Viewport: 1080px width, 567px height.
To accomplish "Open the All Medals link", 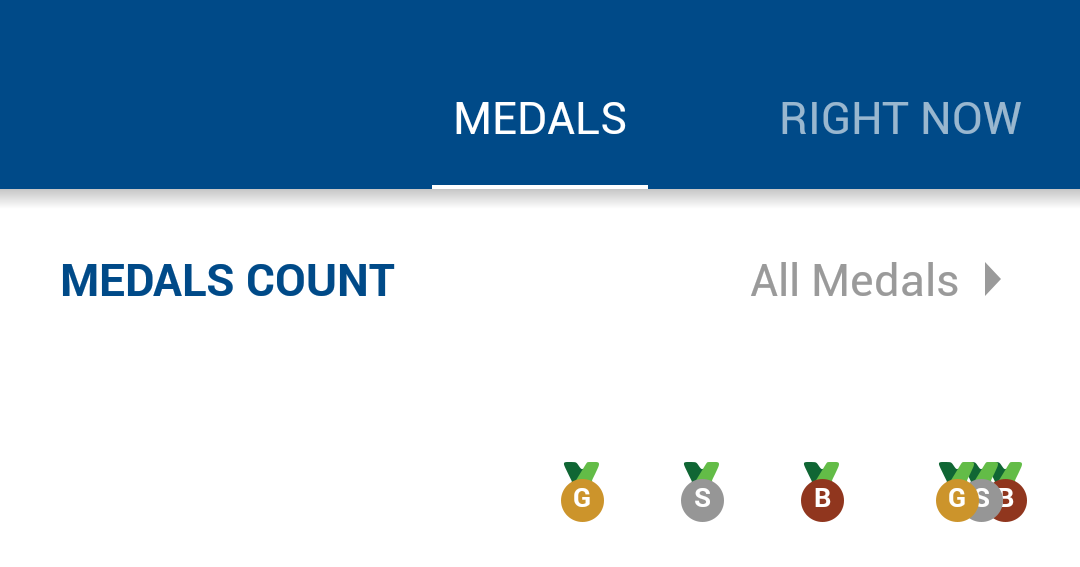I will click(x=875, y=281).
